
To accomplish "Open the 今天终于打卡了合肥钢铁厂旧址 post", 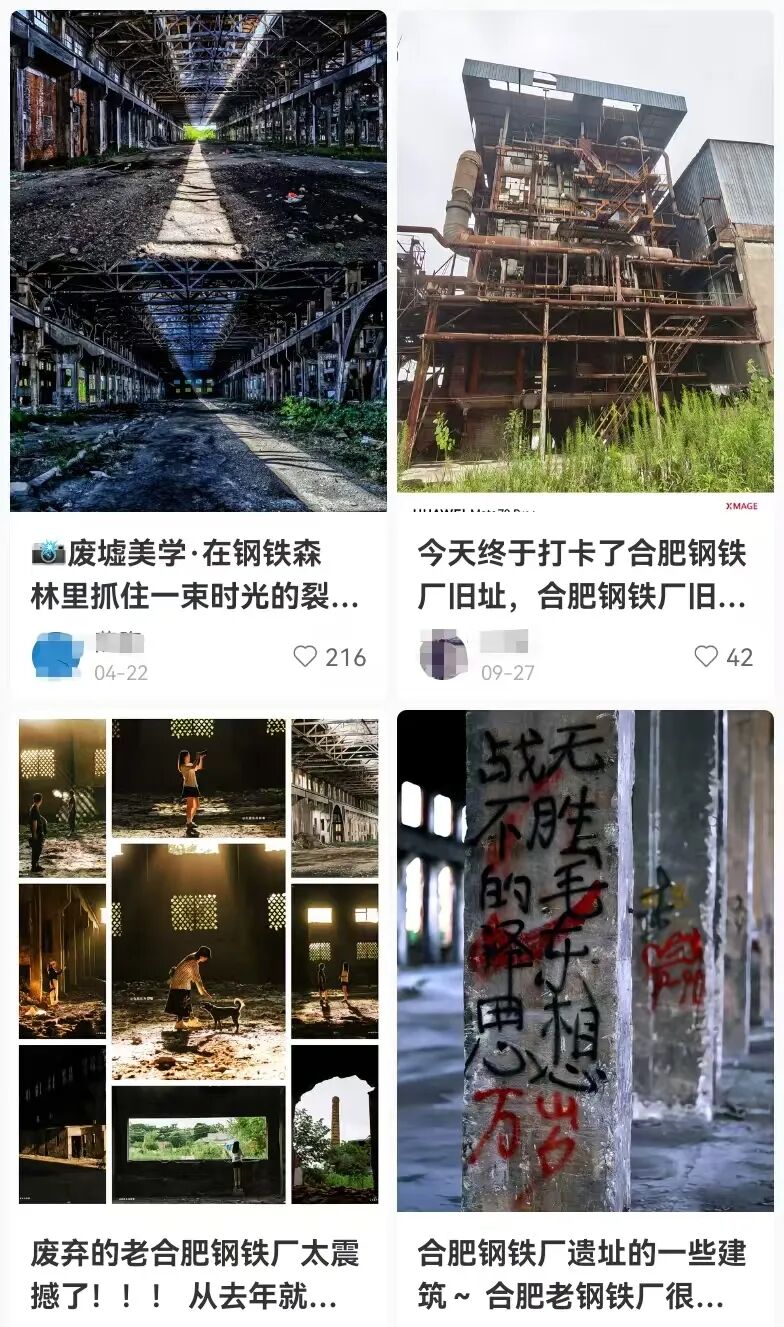I will click(x=585, y=250).
